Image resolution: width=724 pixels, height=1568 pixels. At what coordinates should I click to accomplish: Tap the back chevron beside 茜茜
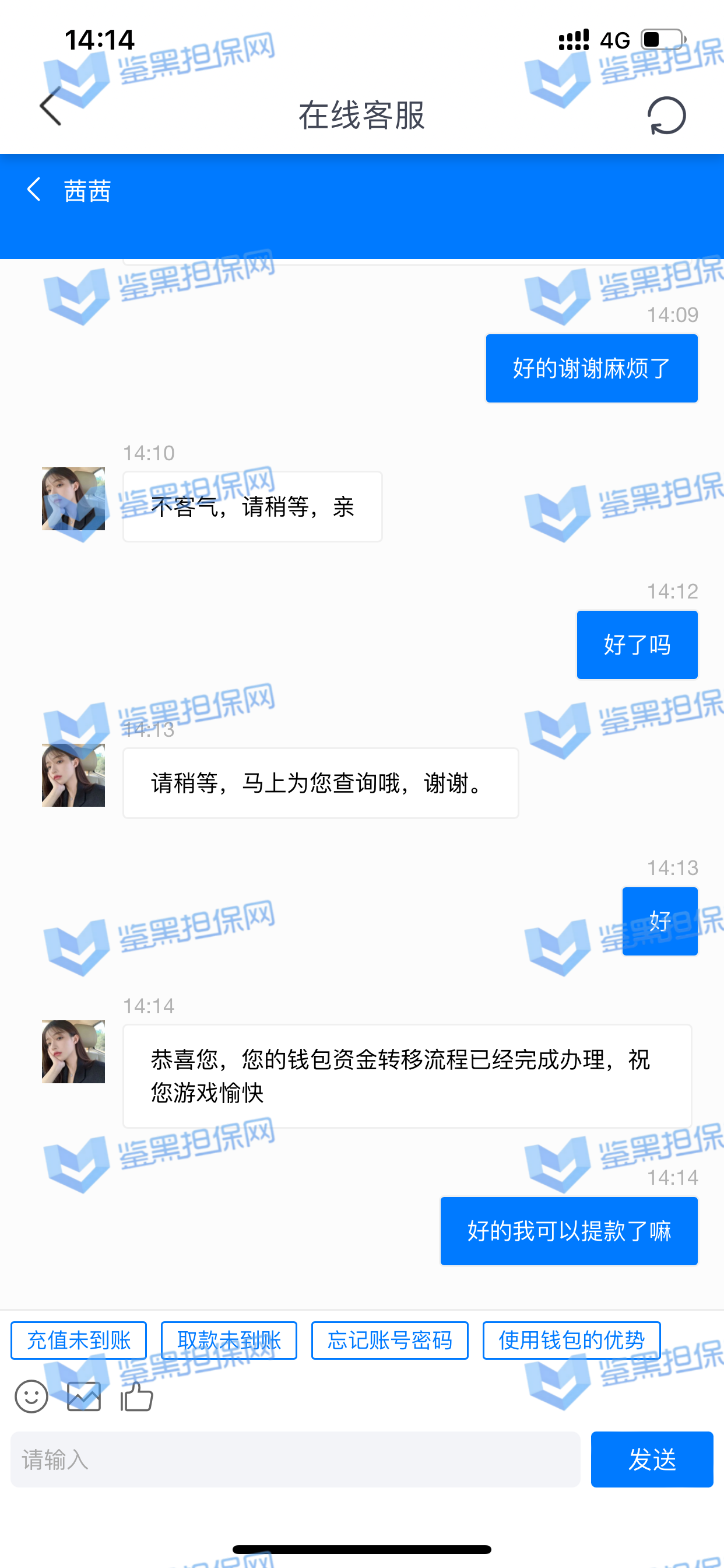[x=34, y=190]
